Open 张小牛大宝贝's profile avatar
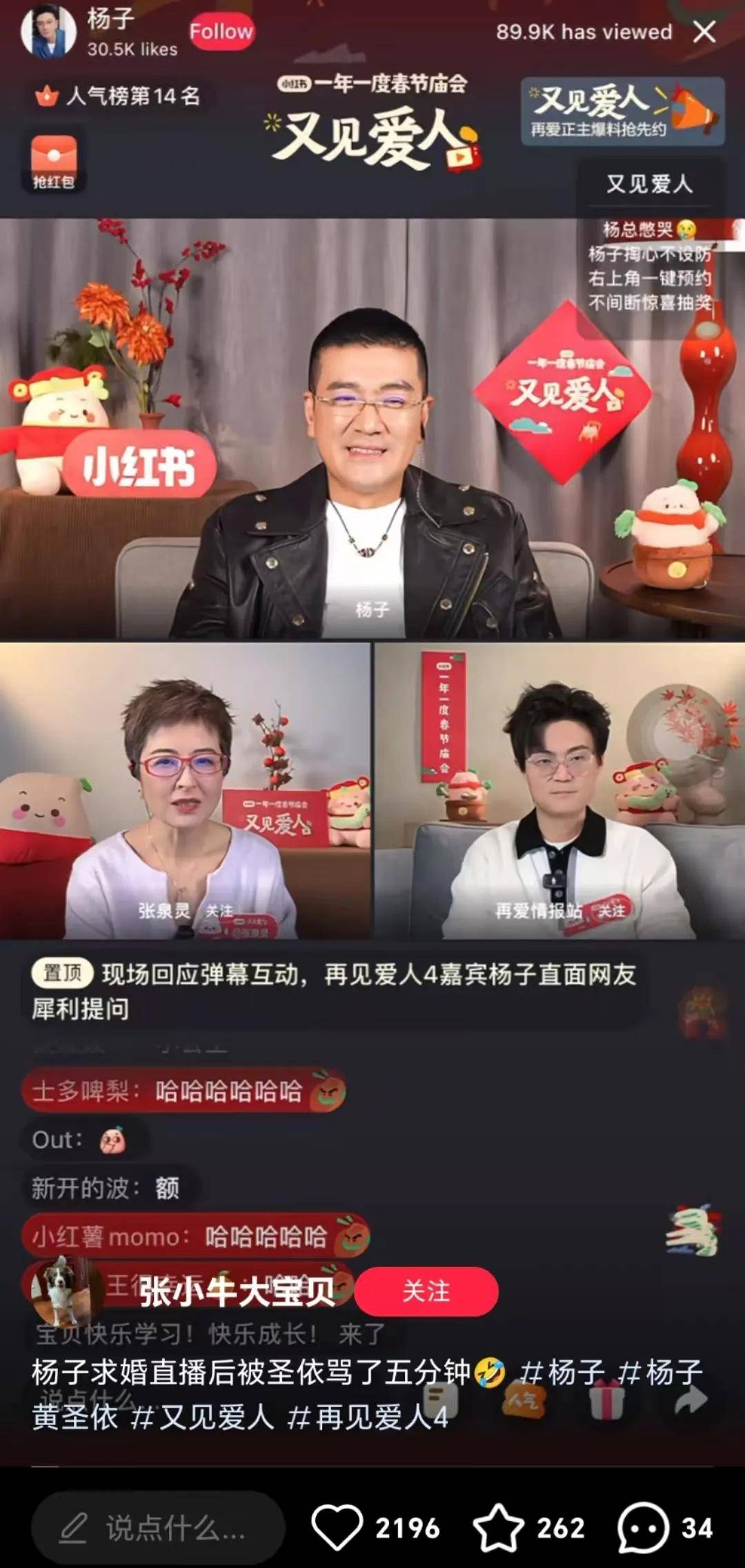 pyautogui.click(x=67, y=1292)
